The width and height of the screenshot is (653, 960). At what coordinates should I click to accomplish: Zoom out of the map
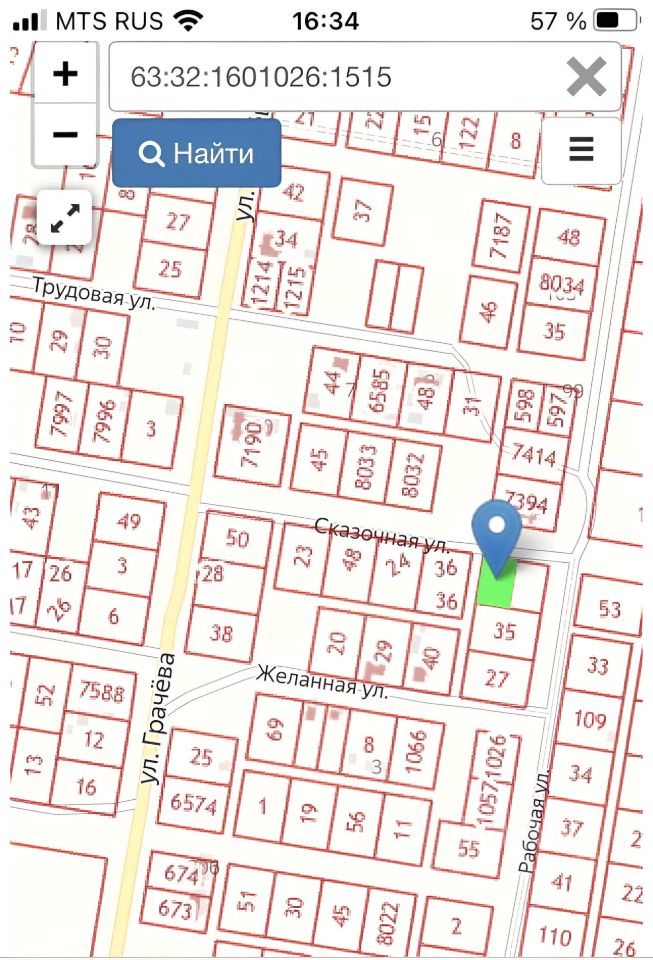point(65,133)
